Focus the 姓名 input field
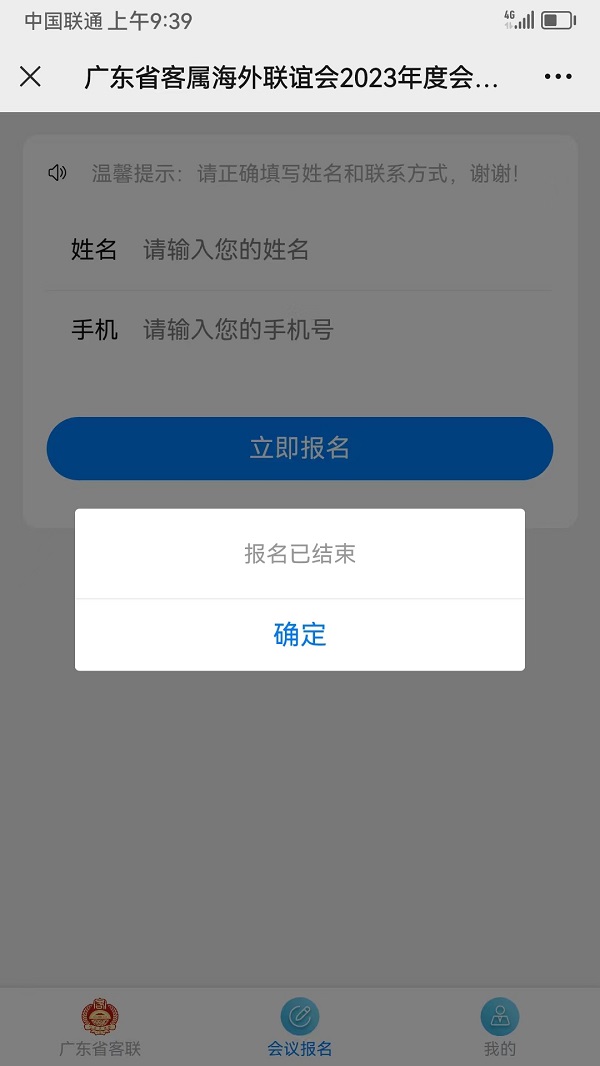 click(x=340, y=250)
